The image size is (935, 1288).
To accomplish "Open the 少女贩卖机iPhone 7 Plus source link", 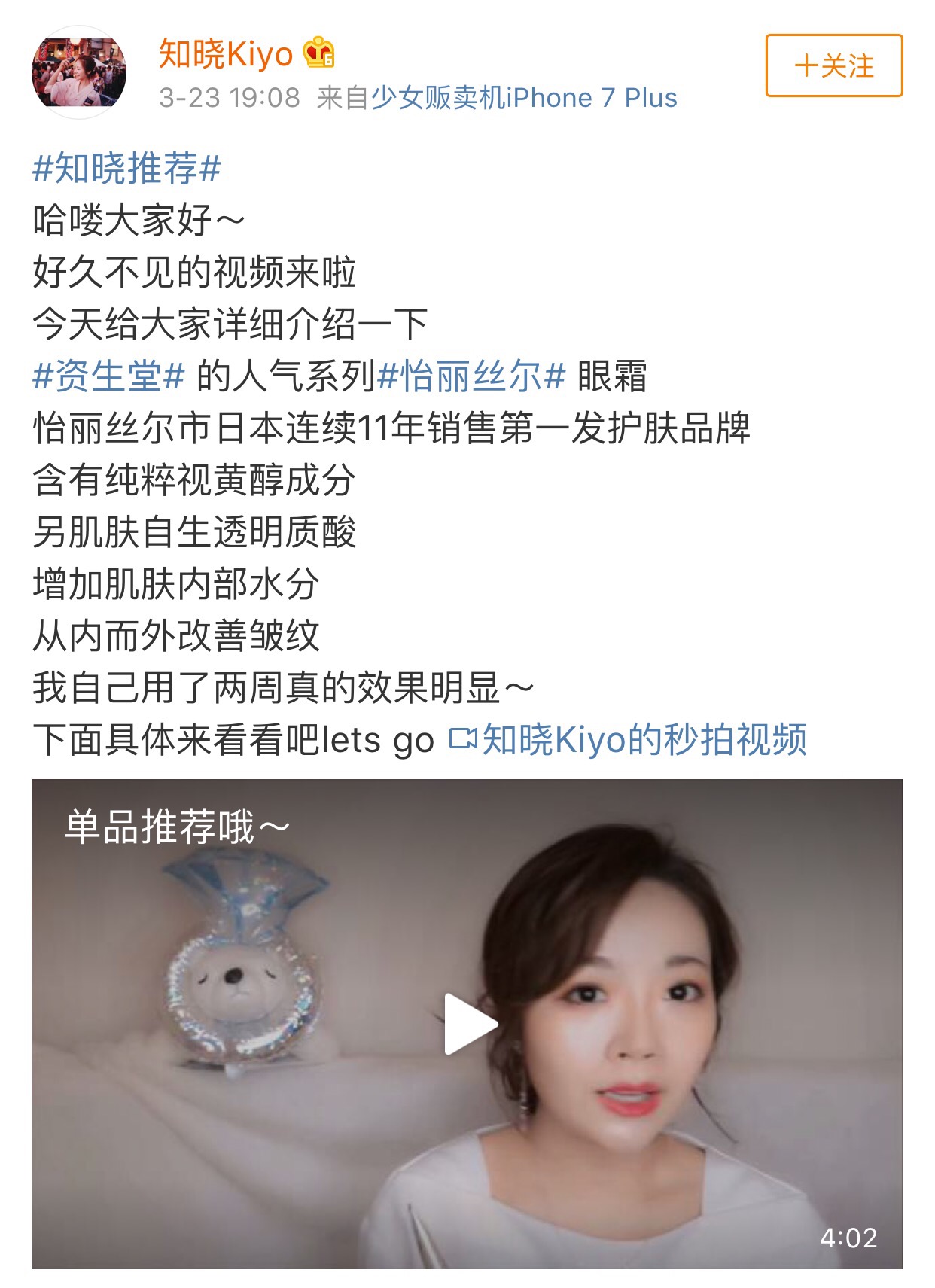I will click(x=524, y=98).
